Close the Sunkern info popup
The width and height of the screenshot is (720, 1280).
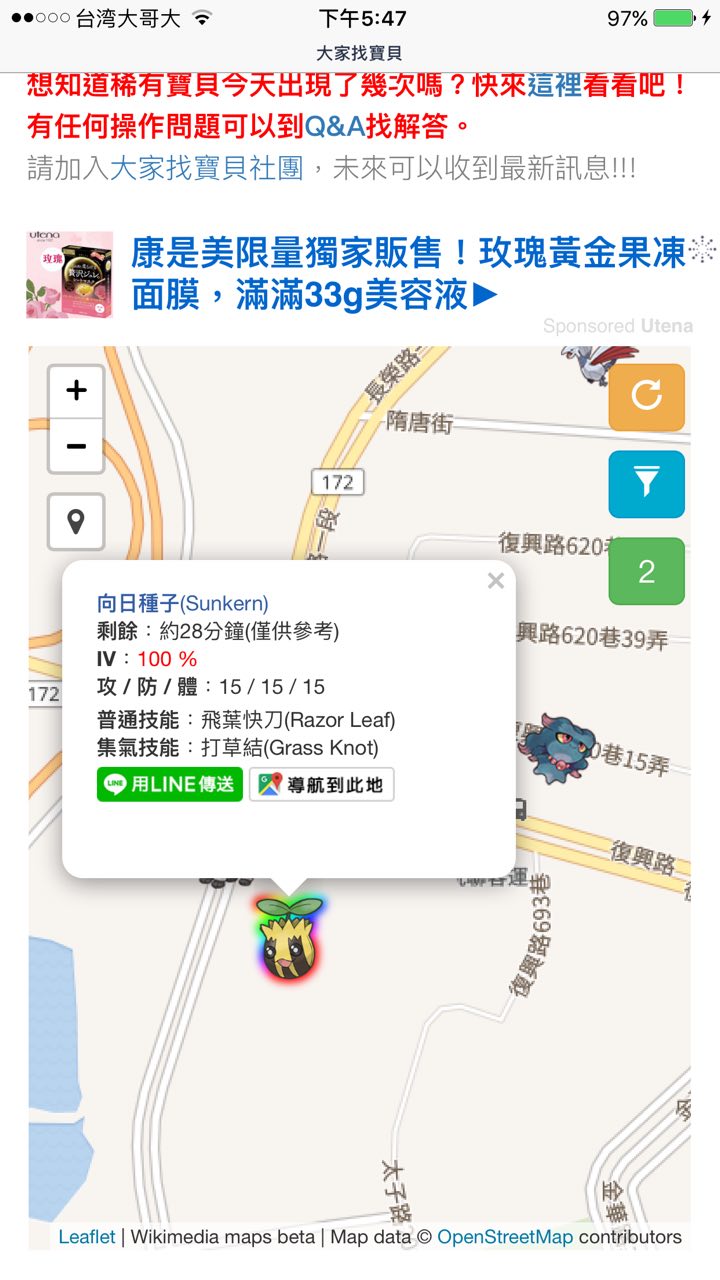click(495, 581)
